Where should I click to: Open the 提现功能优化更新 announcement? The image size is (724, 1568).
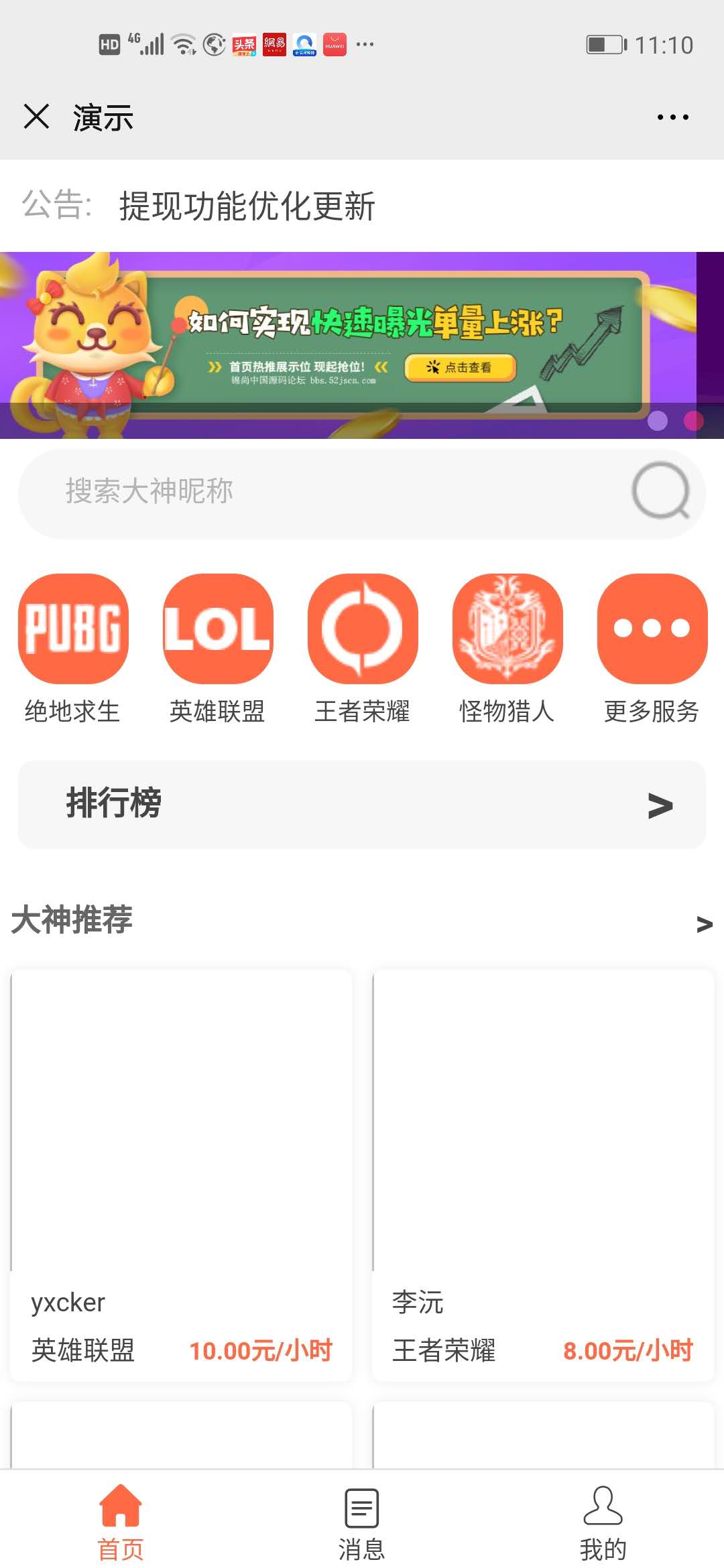click(x=247, y=206)
